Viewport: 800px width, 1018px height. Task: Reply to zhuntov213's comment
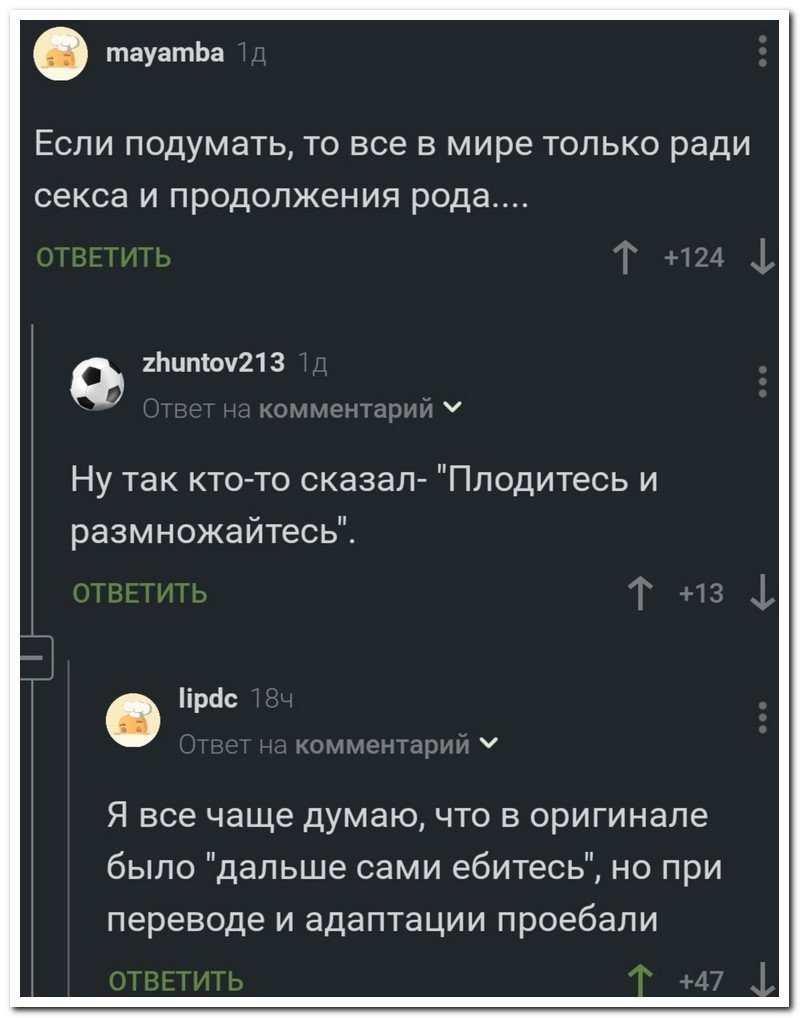140,593
